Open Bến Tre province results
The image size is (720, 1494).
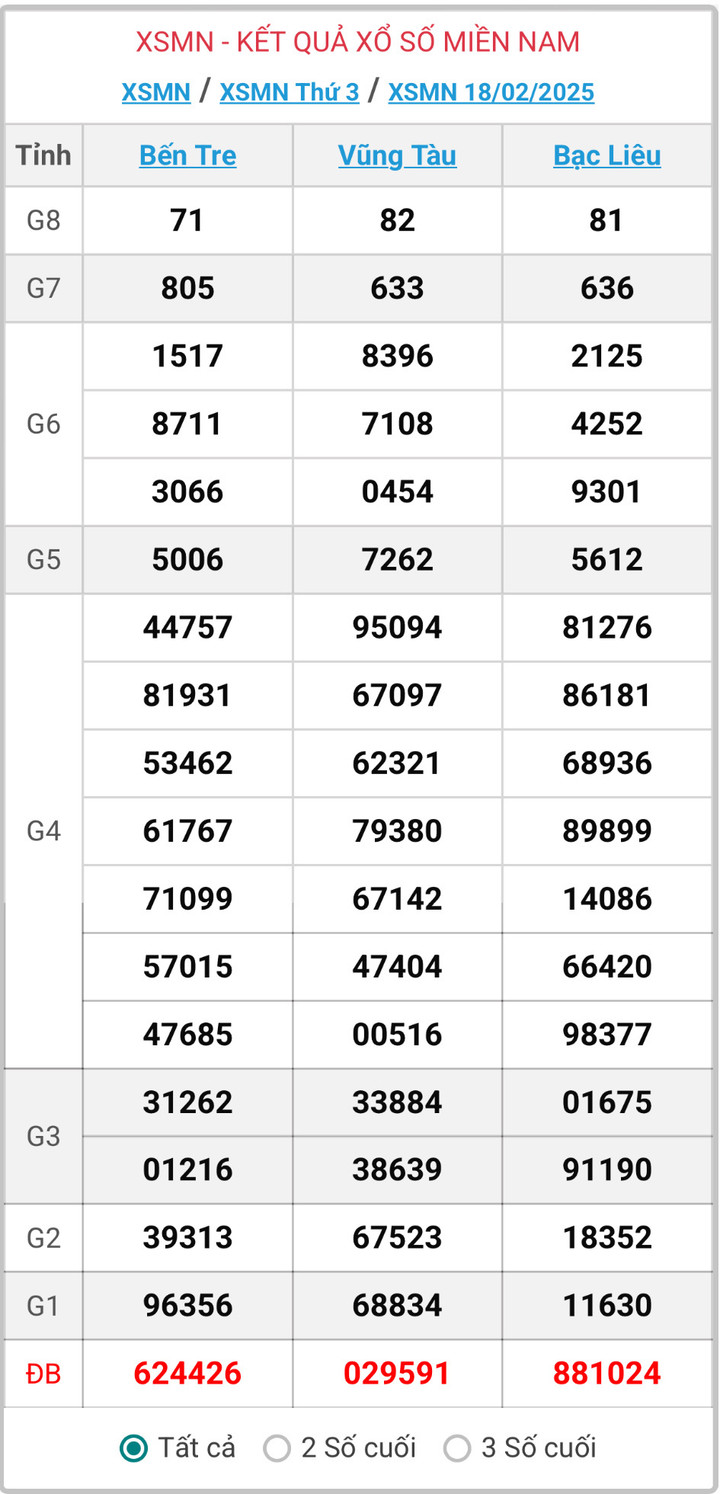[188, 156]
